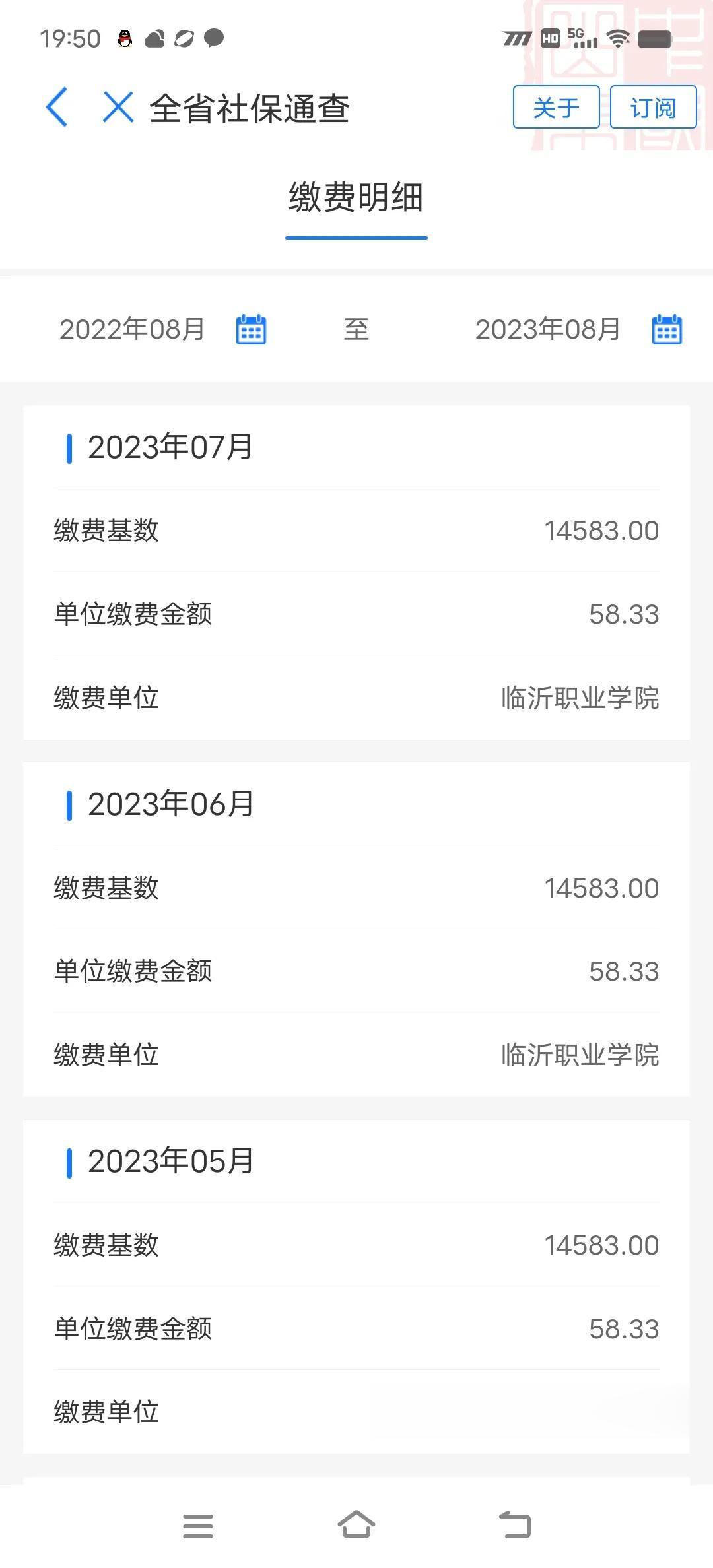The height and width of the screenshot is (1568, 713).
Task: Open calendar for end date 2023年08月
Action: (667, 329)
